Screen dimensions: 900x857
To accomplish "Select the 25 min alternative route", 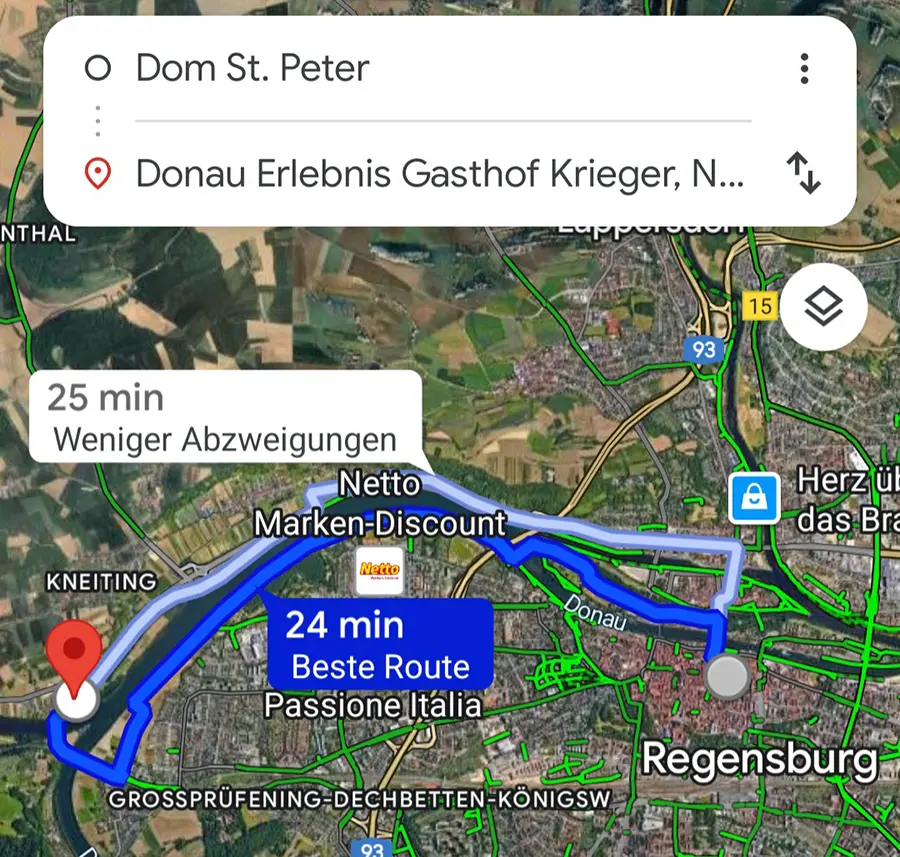I will tap(223, 417).
